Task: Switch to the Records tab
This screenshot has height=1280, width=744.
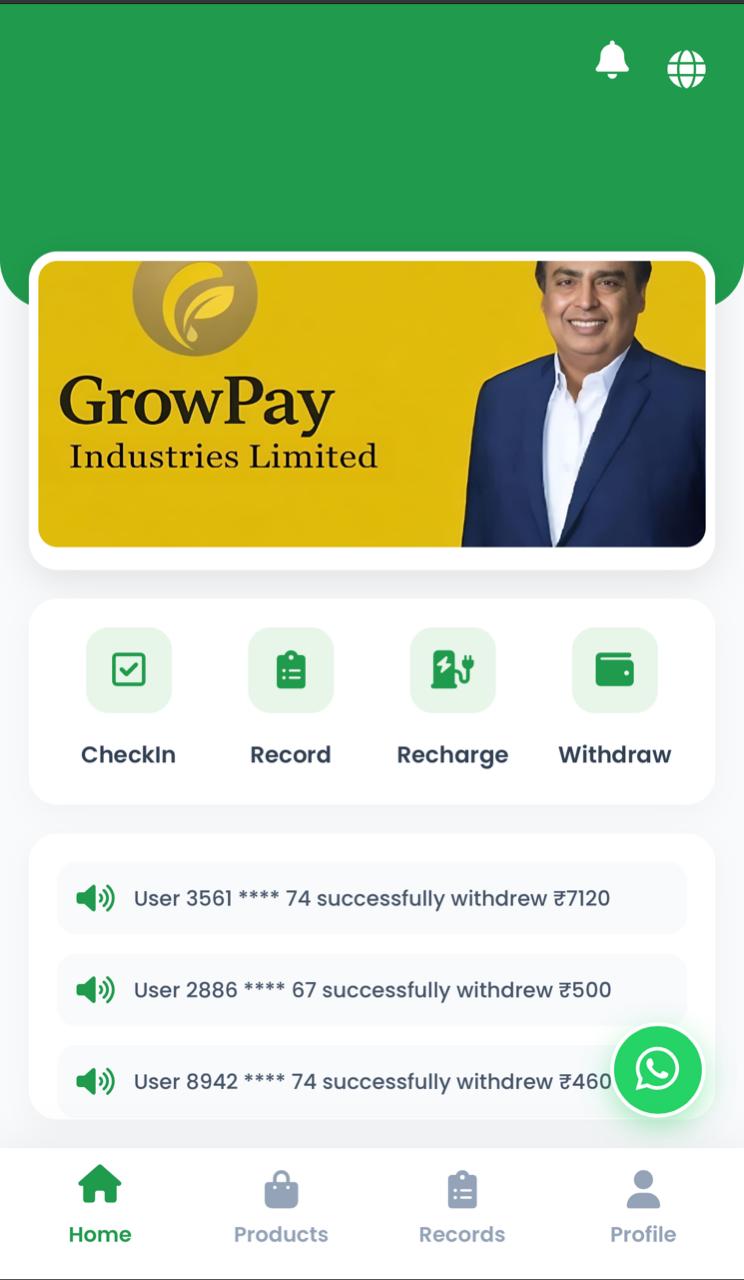Action: pos(462,1205)
